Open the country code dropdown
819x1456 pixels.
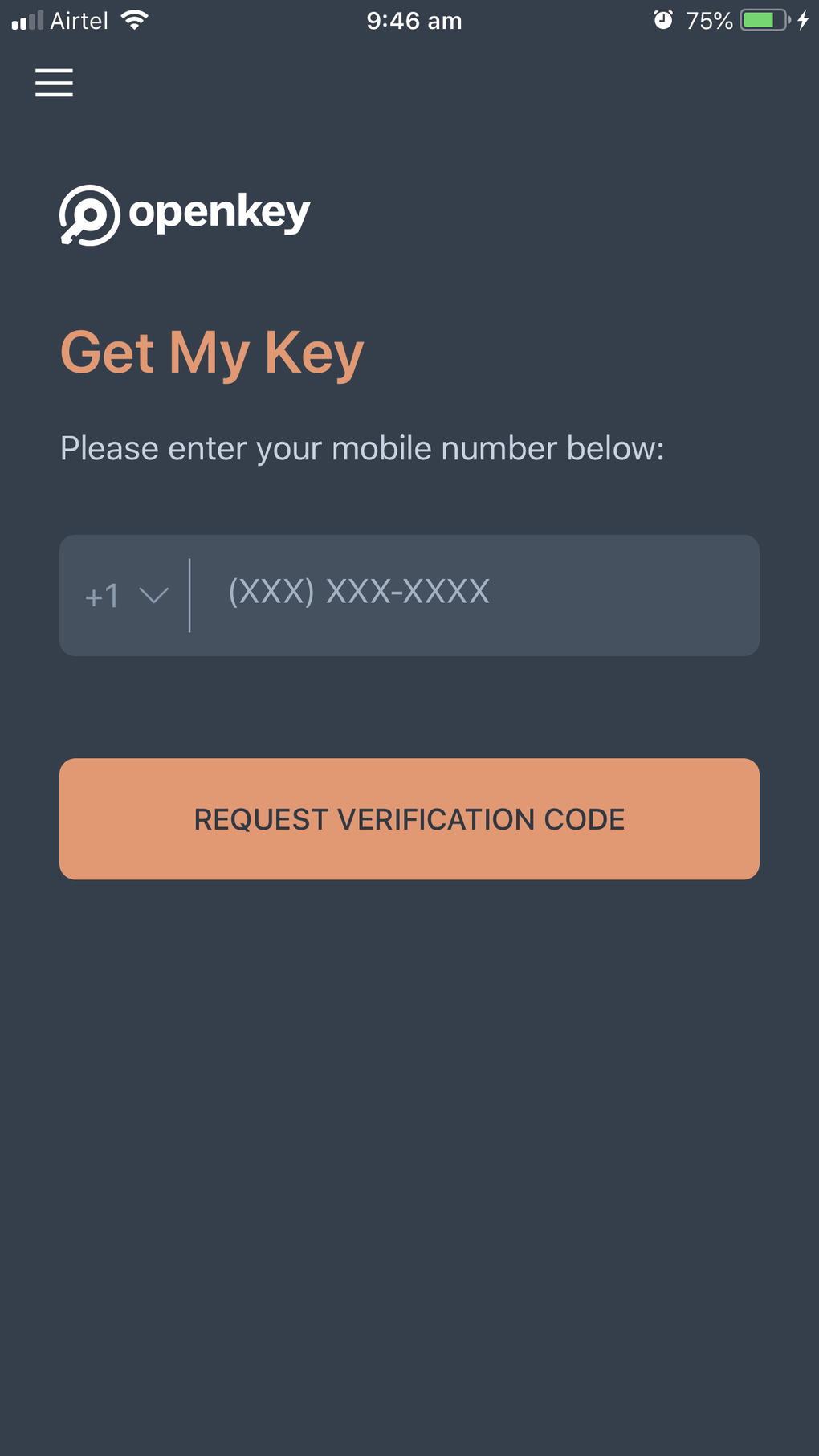(125, 595)
